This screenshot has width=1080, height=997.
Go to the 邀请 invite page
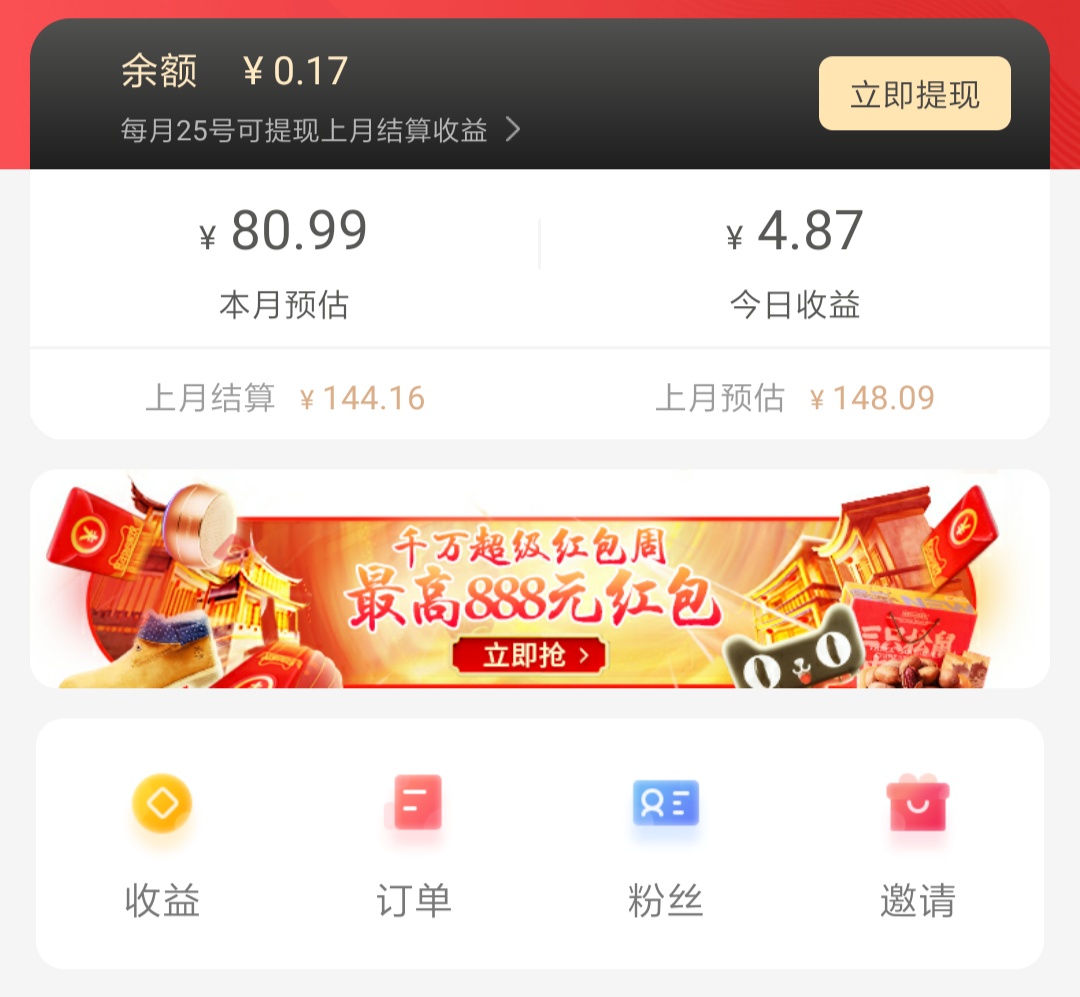coord(917,845)
